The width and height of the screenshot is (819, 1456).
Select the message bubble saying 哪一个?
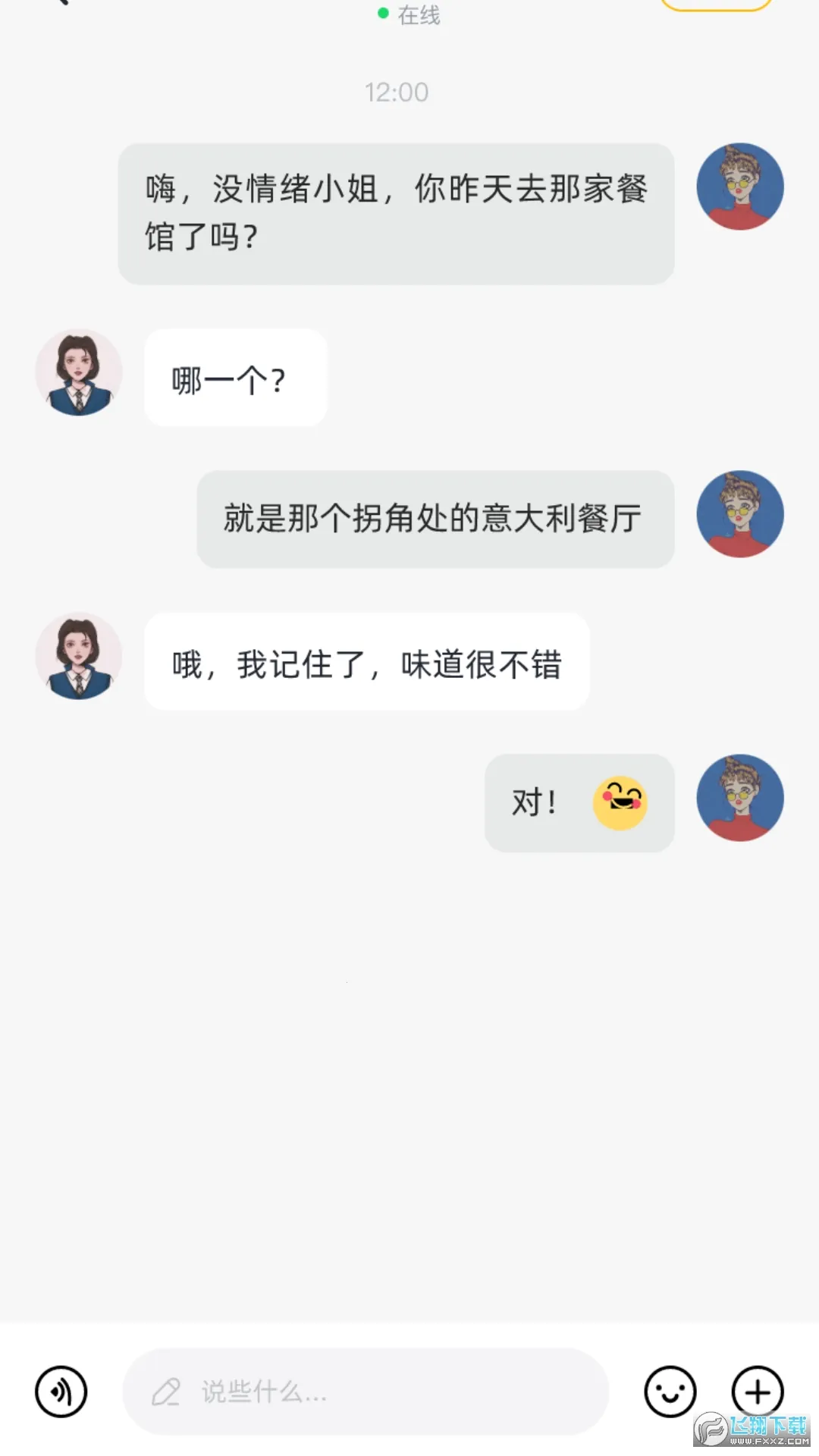pyautogui.click(x=234, y=377)
